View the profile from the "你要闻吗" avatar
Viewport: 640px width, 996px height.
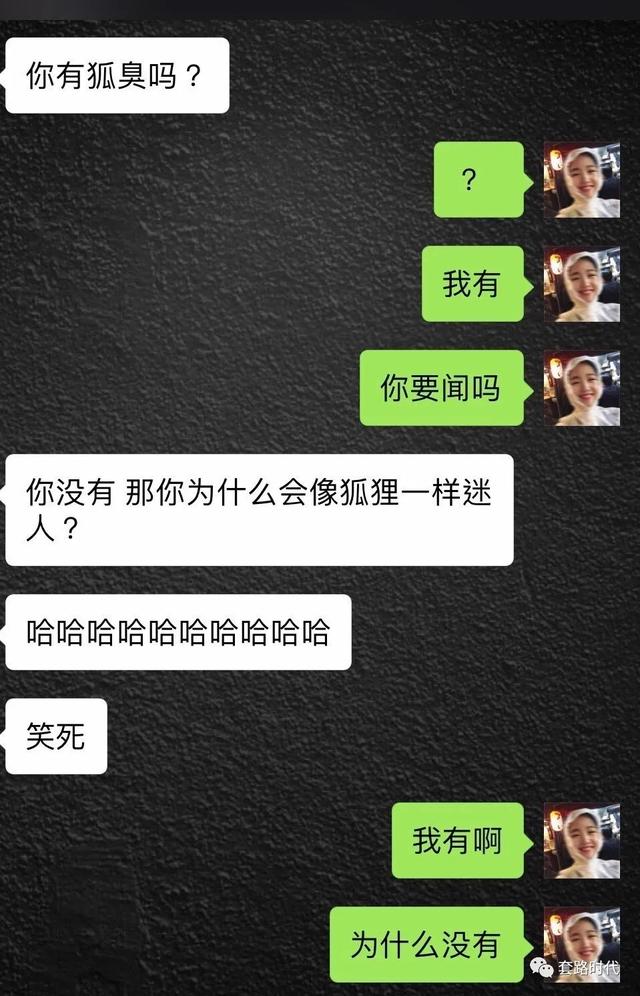581,388
